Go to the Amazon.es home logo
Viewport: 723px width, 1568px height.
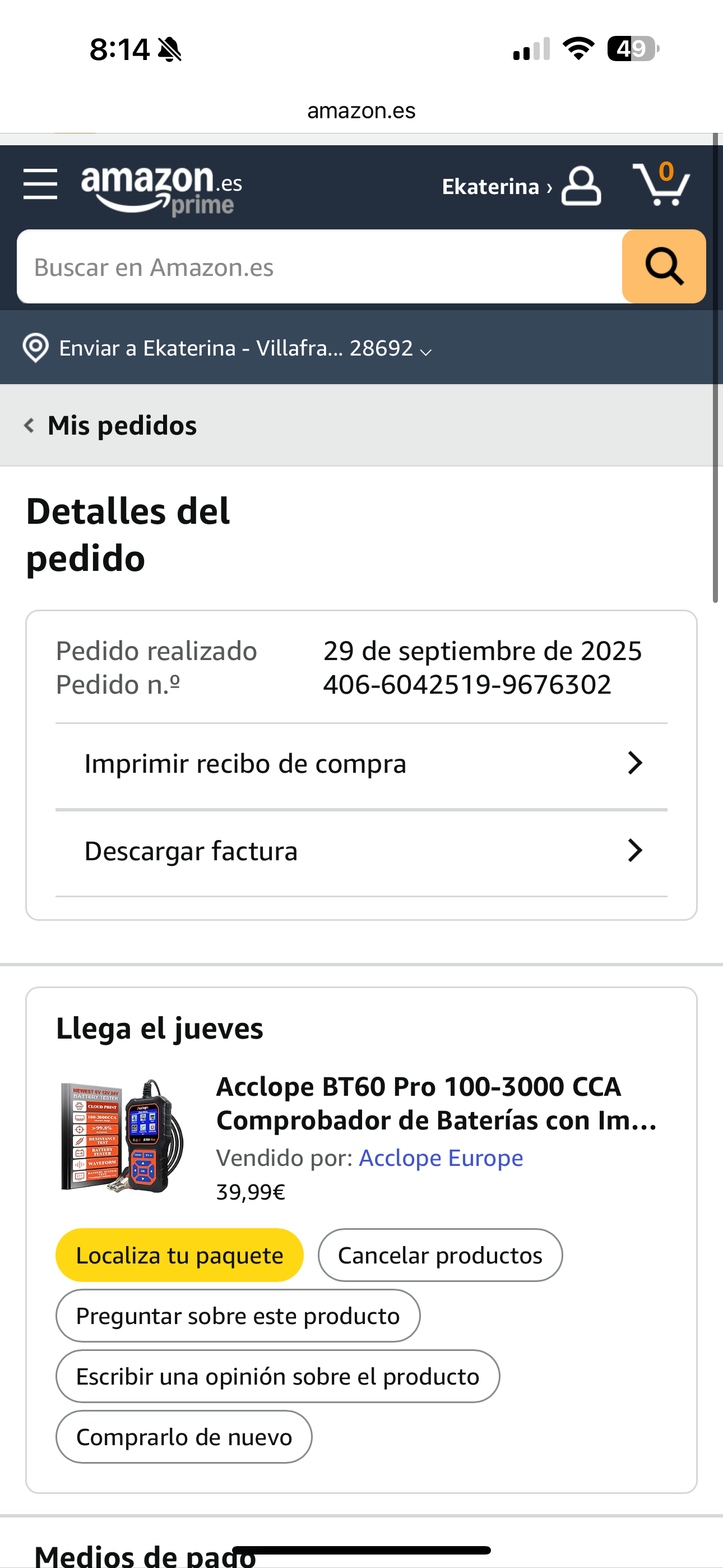coord(161,188)
